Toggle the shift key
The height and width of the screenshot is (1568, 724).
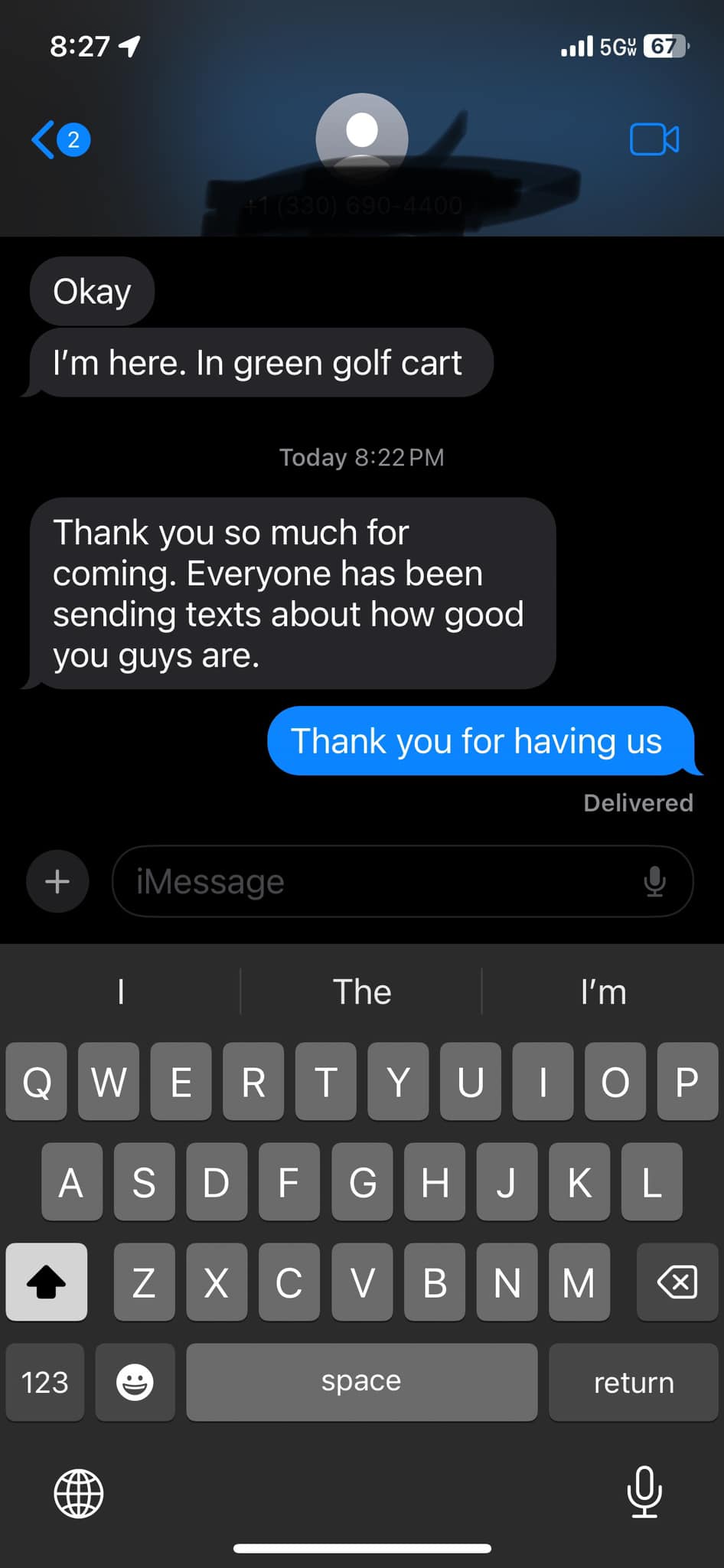tap(46, 1282)
